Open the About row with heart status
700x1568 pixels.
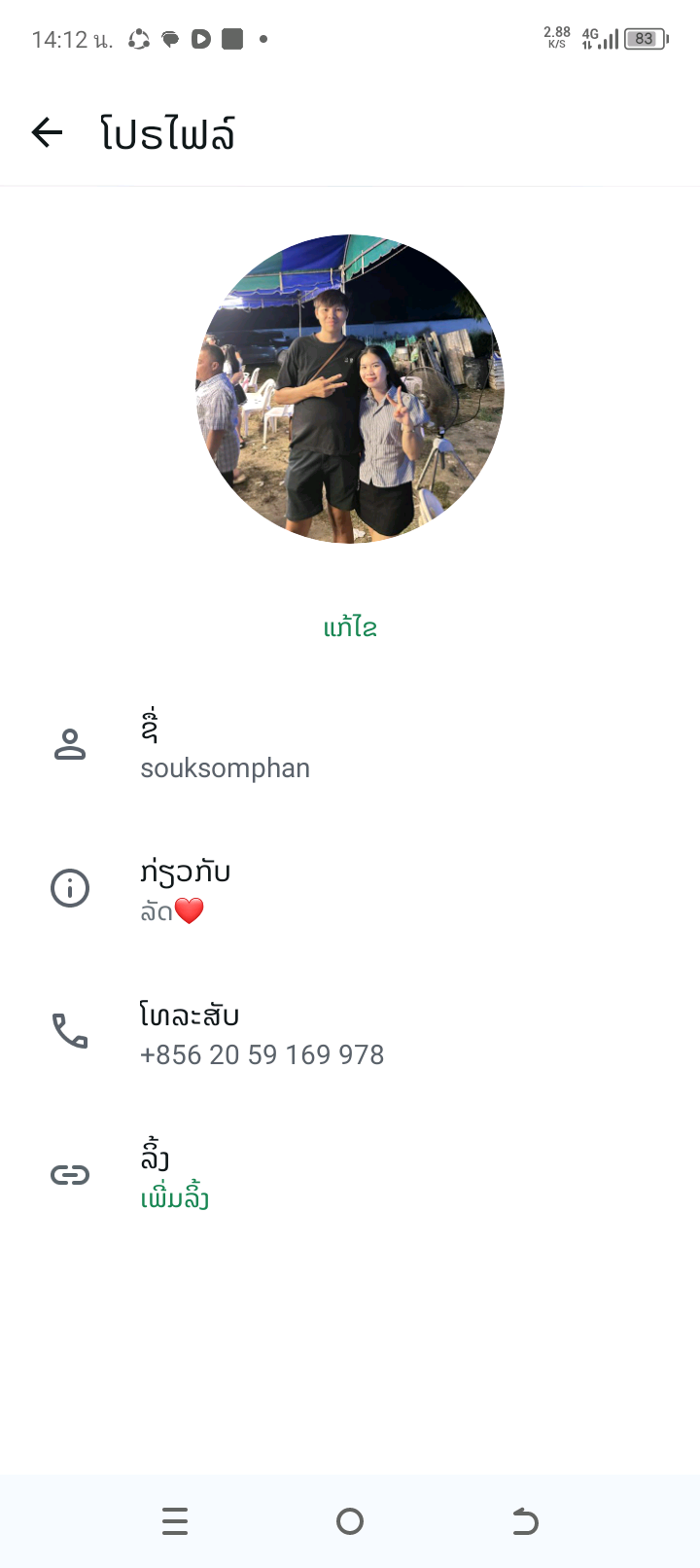185,890
